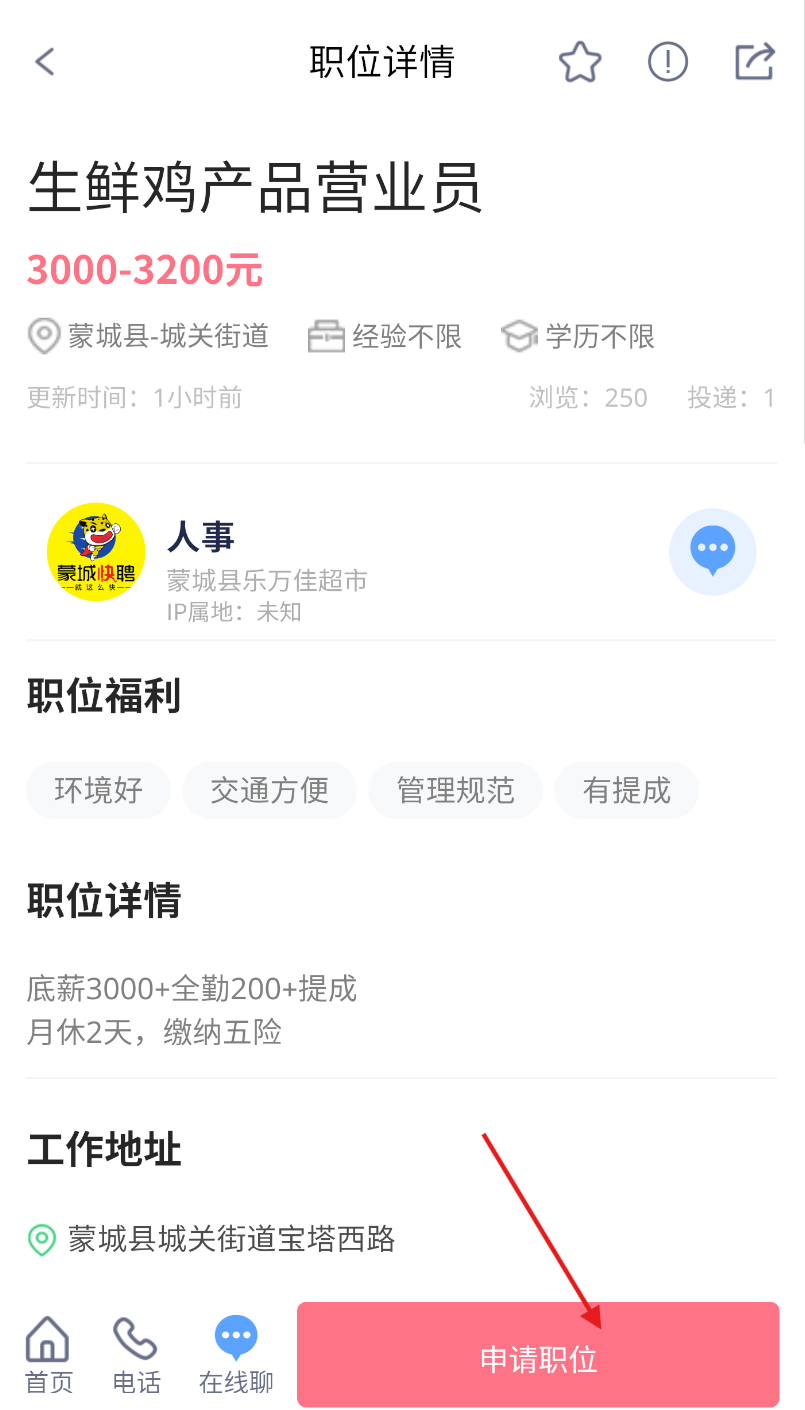Open the 蒙城县乐万佳超市 company profile
The height and width of the screenshot is (1410, 805).
tap(267, 580)
